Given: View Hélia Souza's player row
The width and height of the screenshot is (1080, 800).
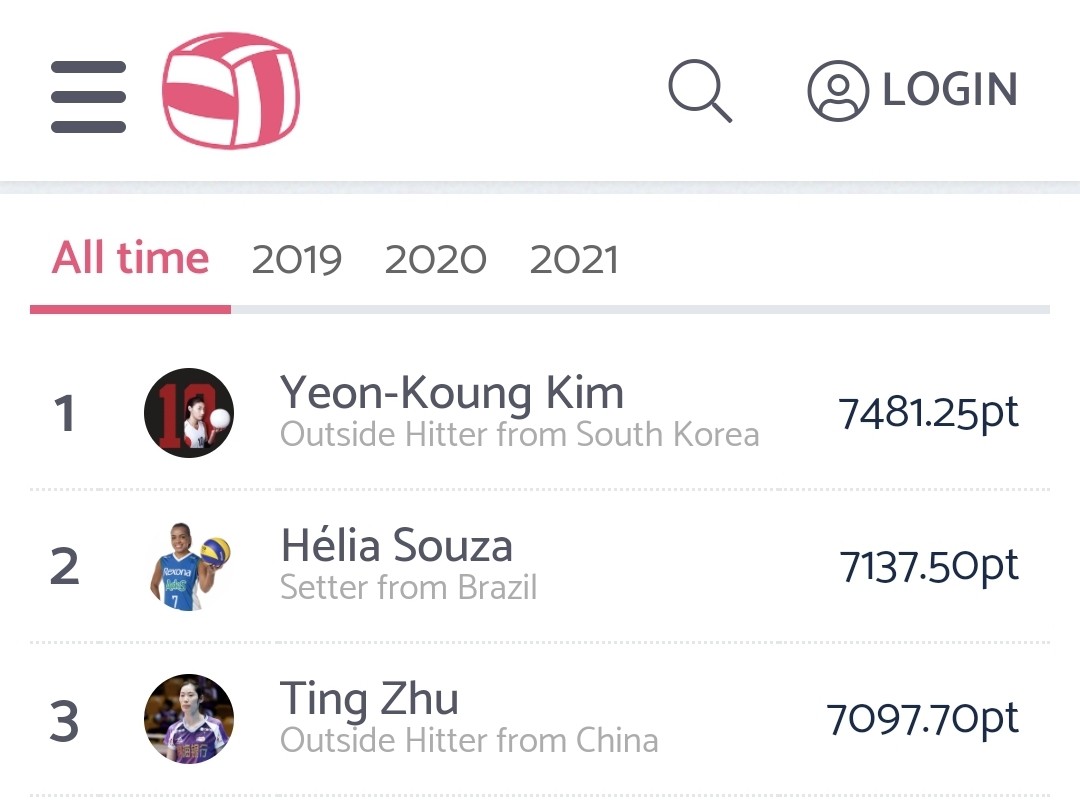Looking at the screenshot, I should (396, 547).
